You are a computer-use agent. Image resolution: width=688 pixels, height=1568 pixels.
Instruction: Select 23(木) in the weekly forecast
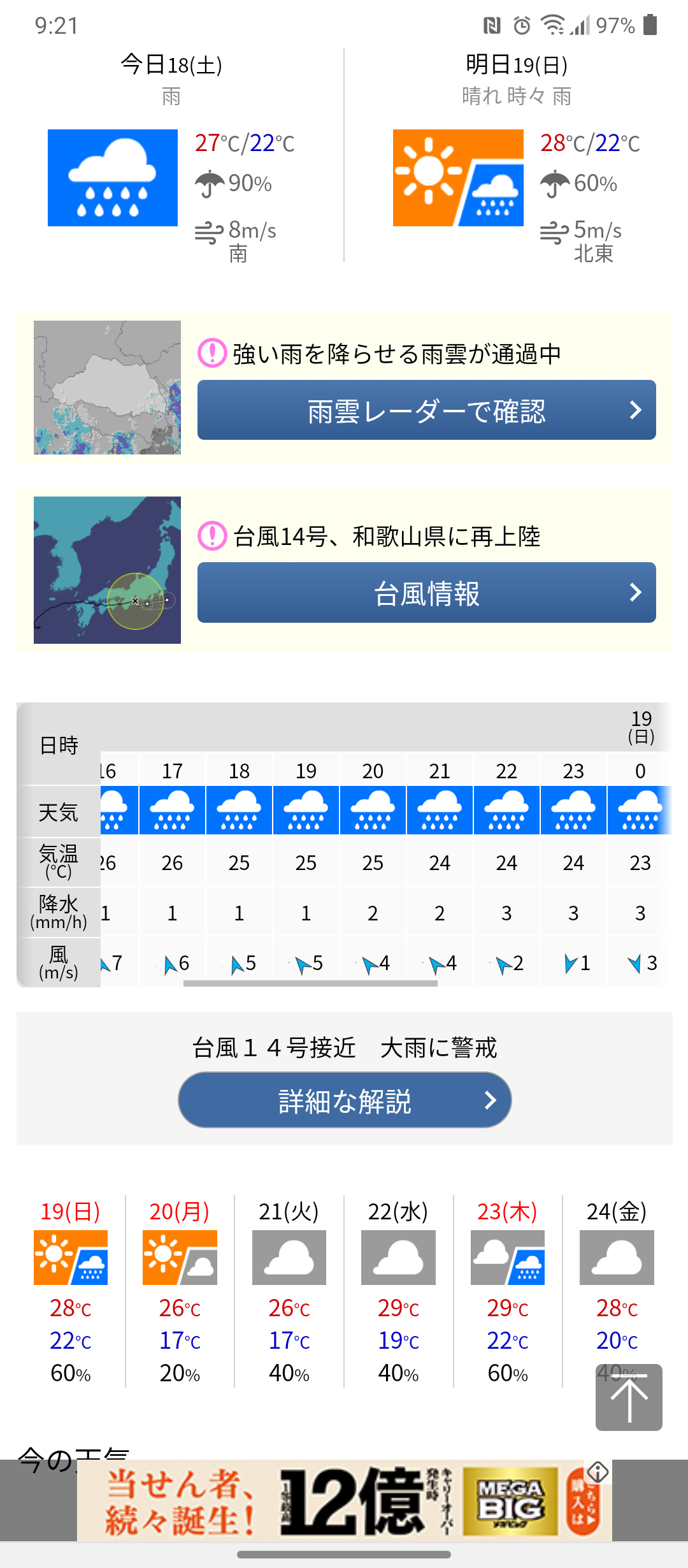(x=508, y=1291)
